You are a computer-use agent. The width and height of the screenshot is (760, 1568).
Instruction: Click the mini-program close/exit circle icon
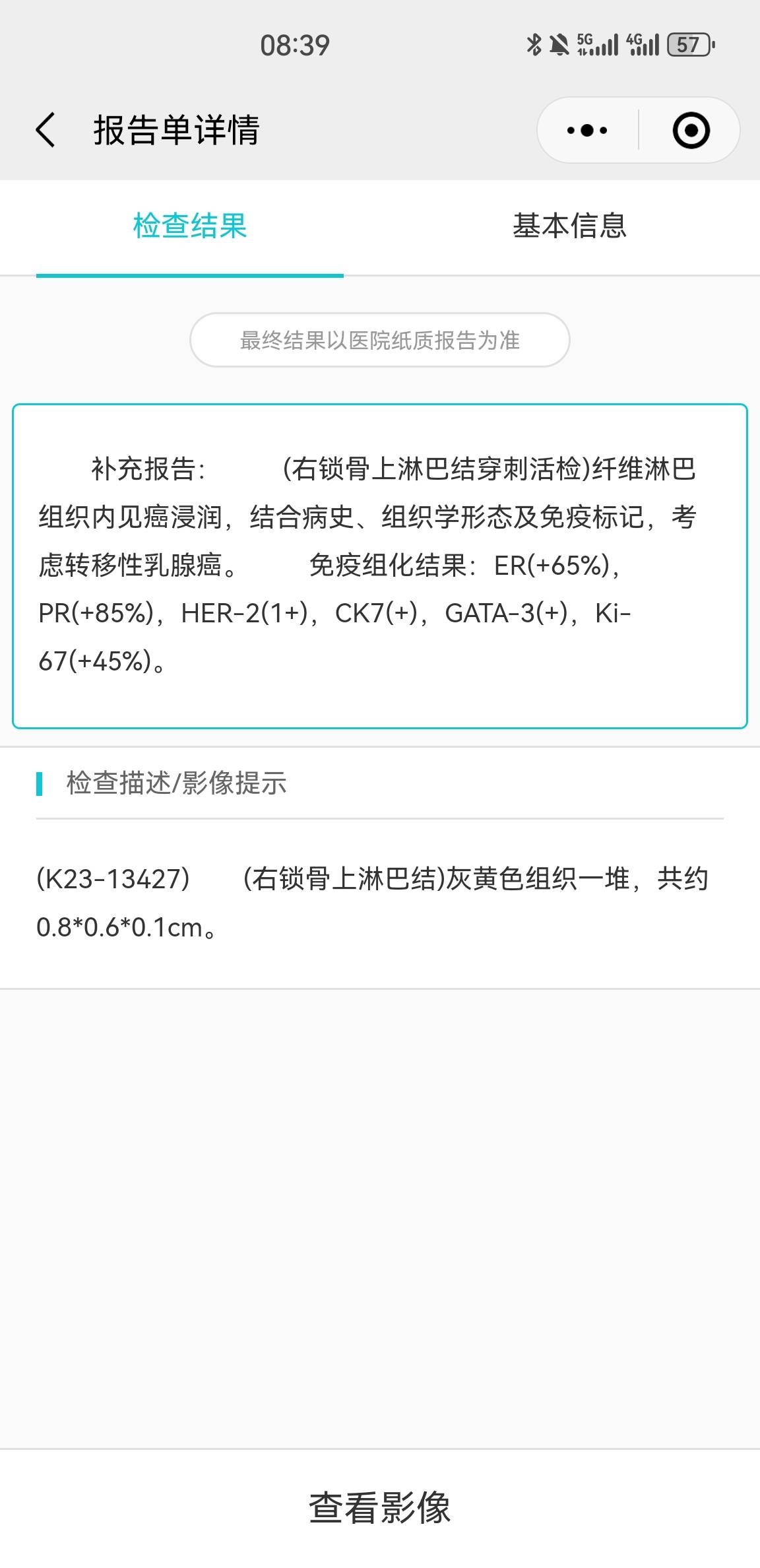[x=690, y=130]
